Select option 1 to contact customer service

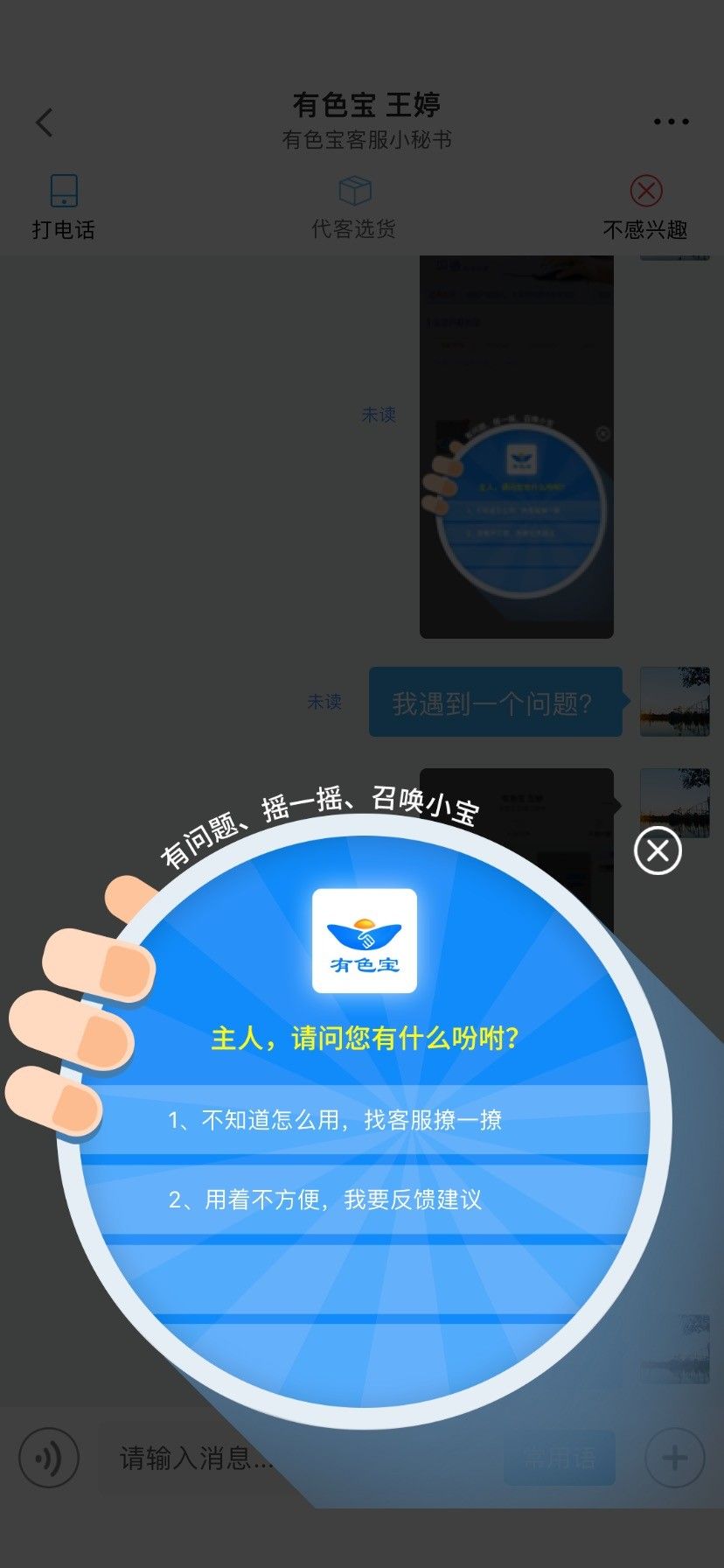(x=362, y=1120)
